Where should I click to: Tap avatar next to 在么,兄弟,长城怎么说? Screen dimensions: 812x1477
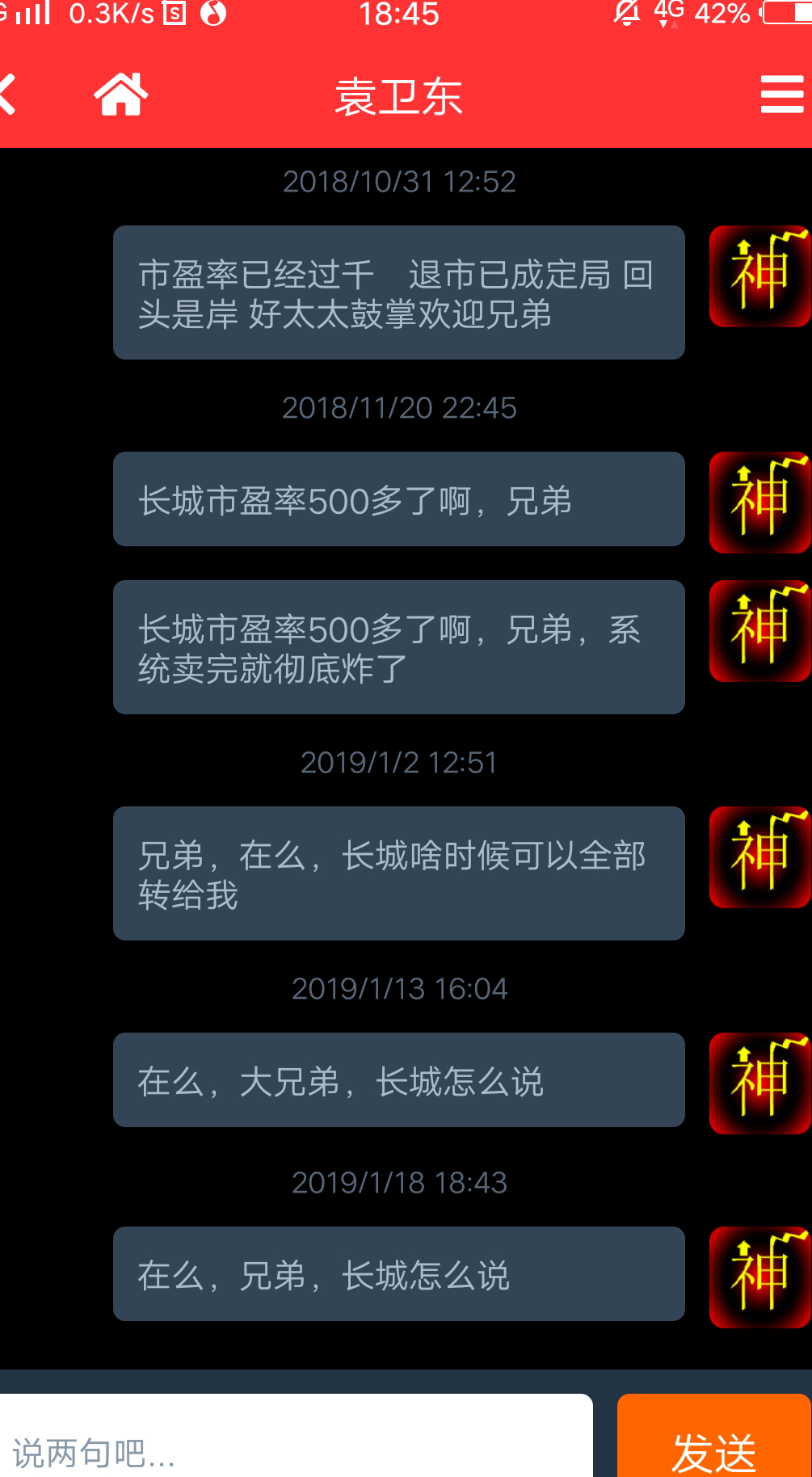click(x=759, y=1277)
